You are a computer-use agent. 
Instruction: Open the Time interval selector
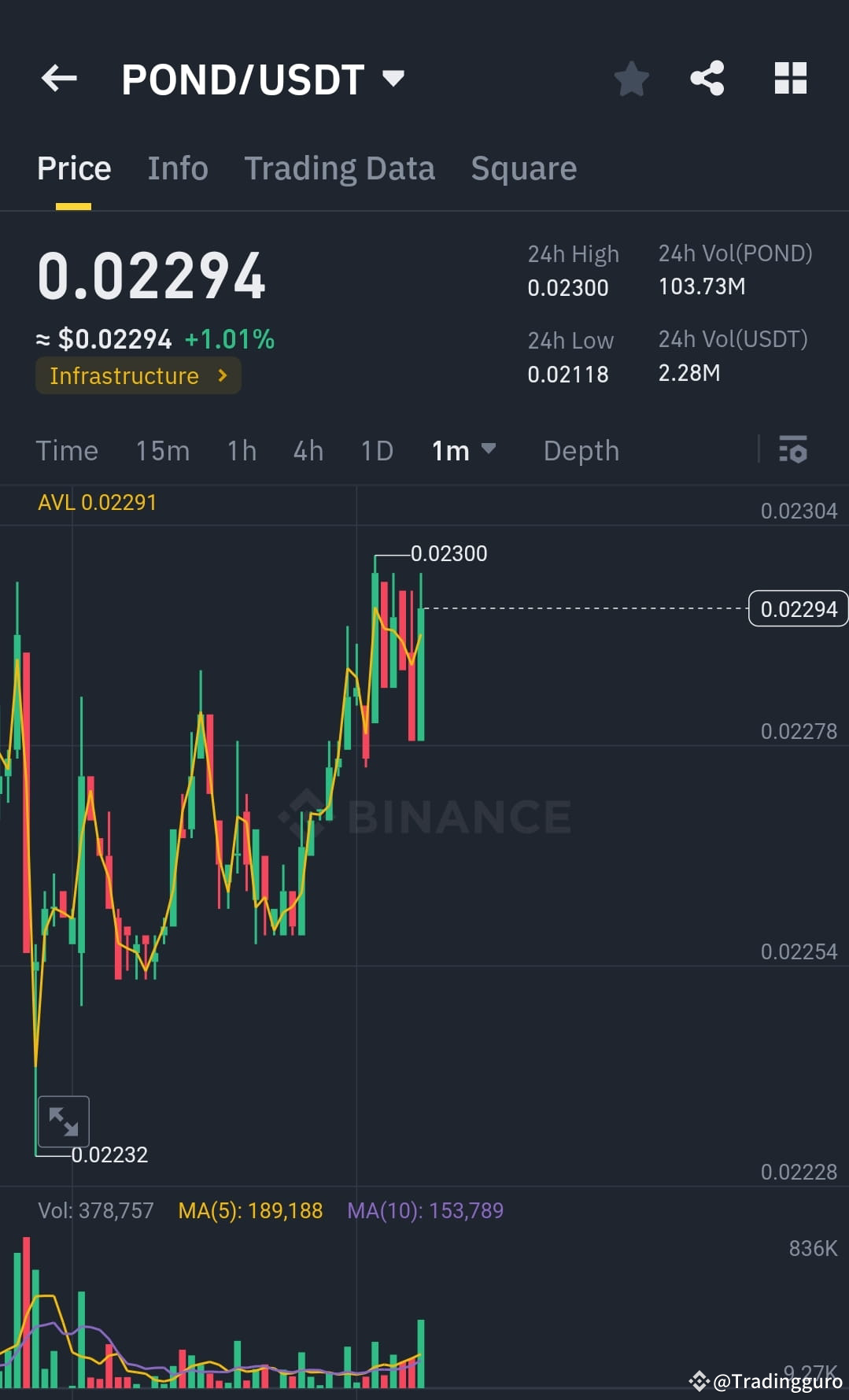[x=66, y=451]
